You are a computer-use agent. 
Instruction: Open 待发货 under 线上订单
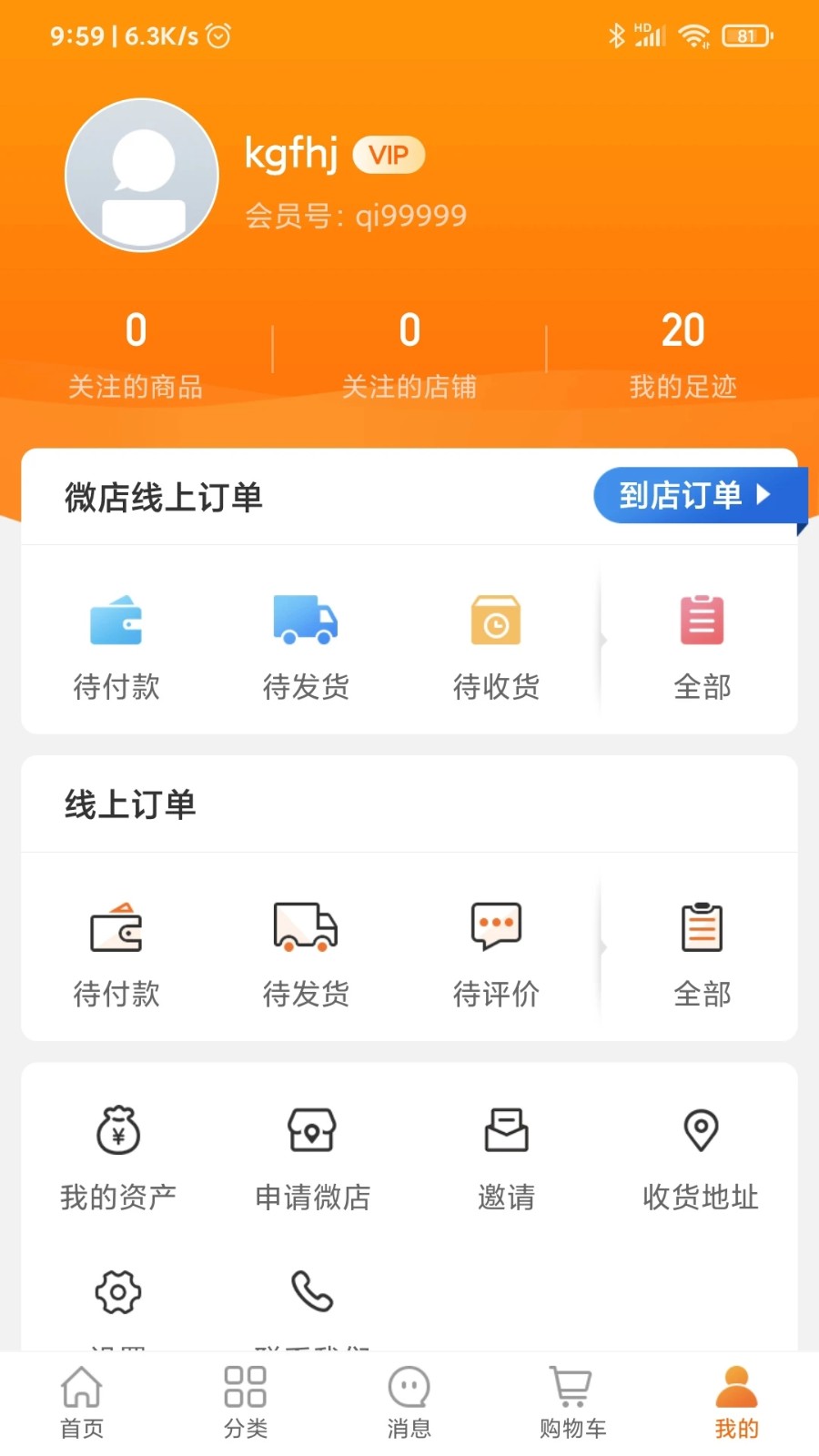(x=306, y=955)
